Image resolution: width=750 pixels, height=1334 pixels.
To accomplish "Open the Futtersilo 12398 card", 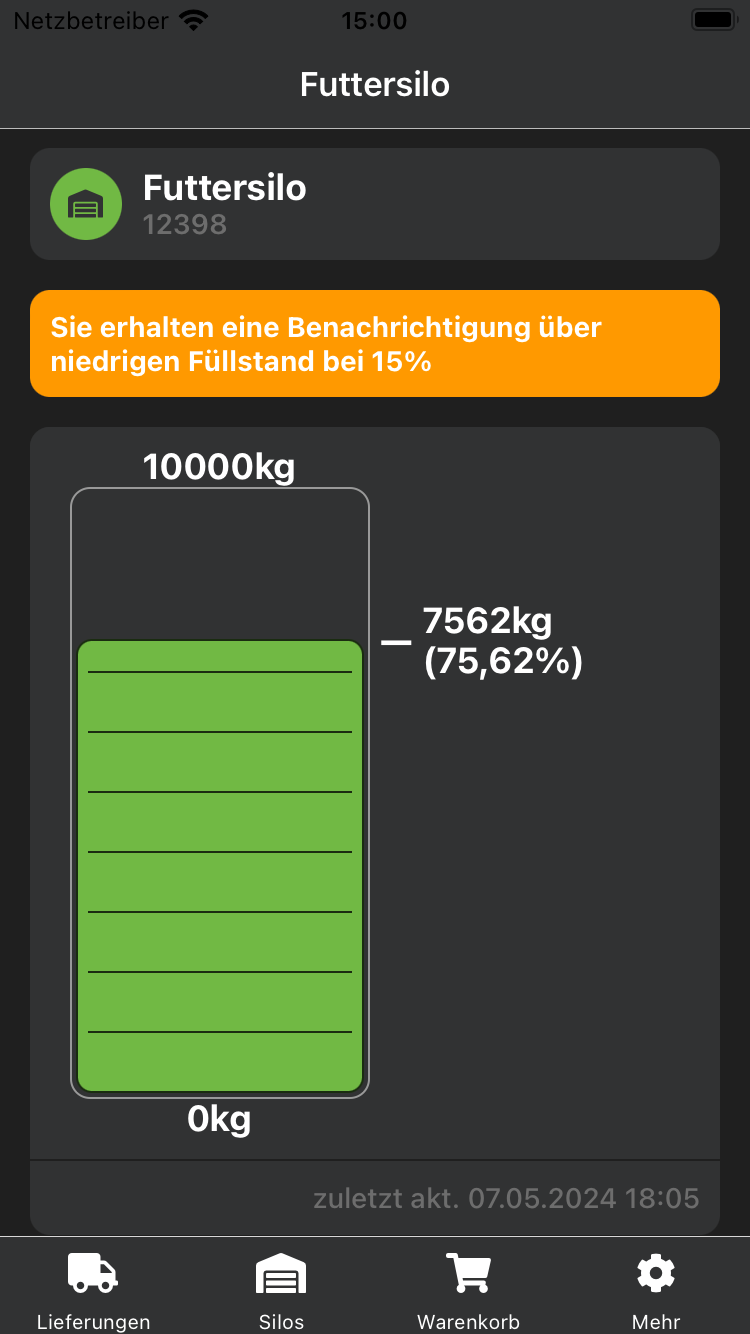I will coord(375,204).
